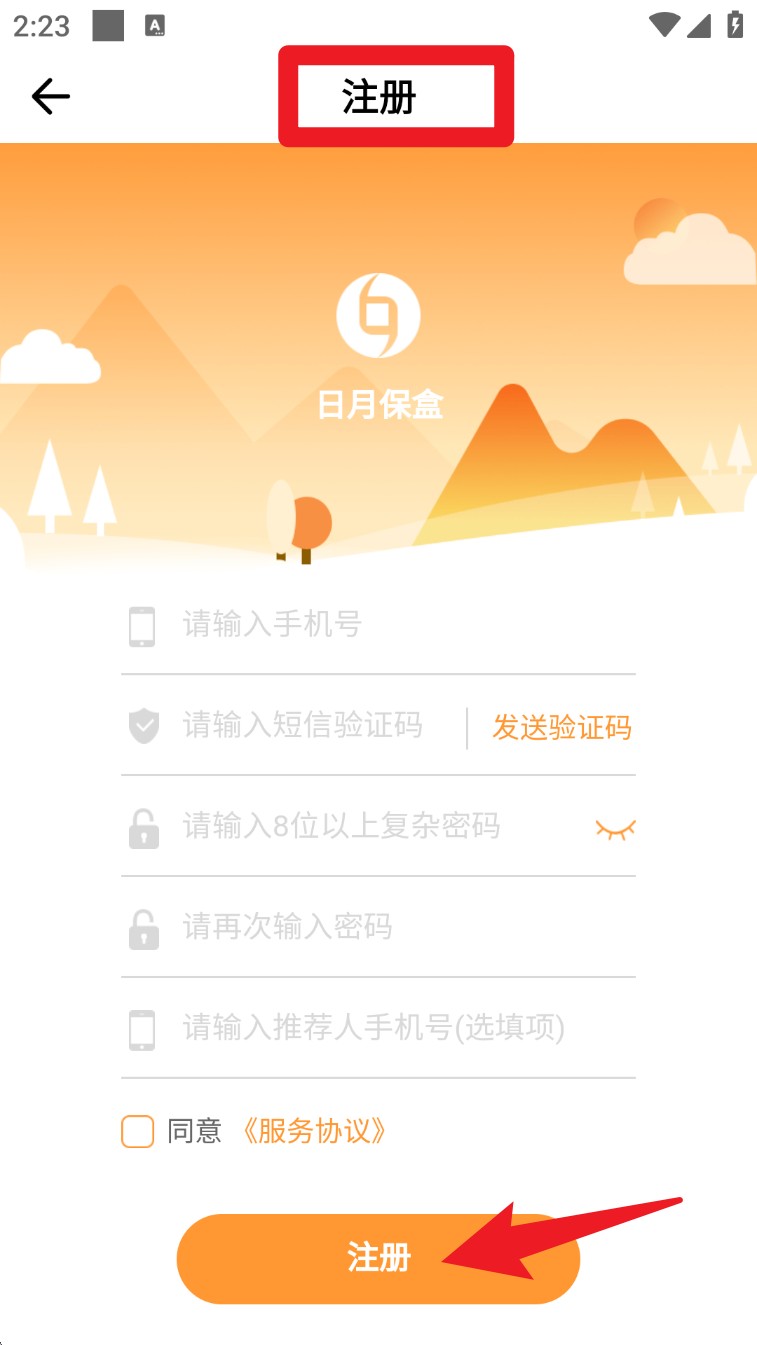757x1345 pixels.
Task: Go back using the top-left arrow
Action: coord(50,96)
